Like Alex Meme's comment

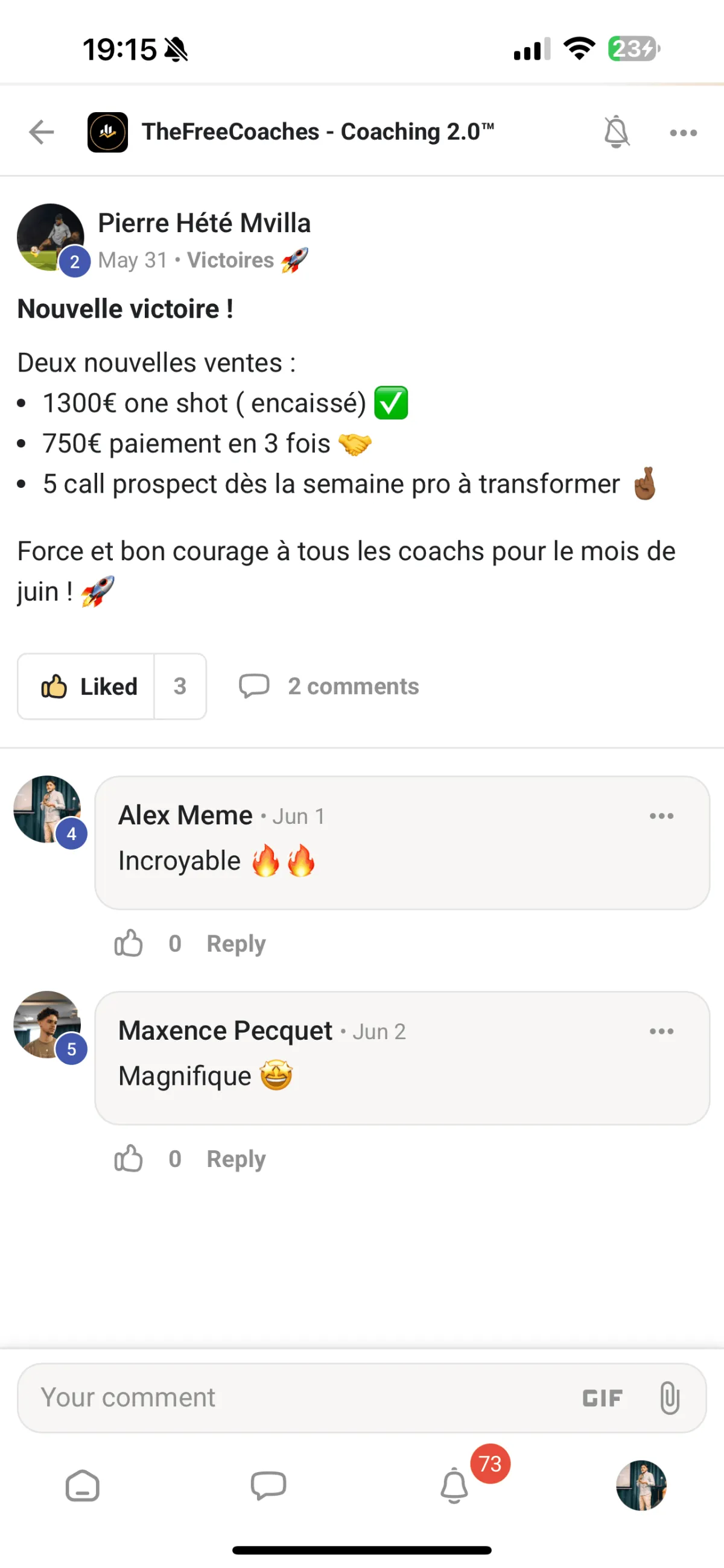point(129,943)
